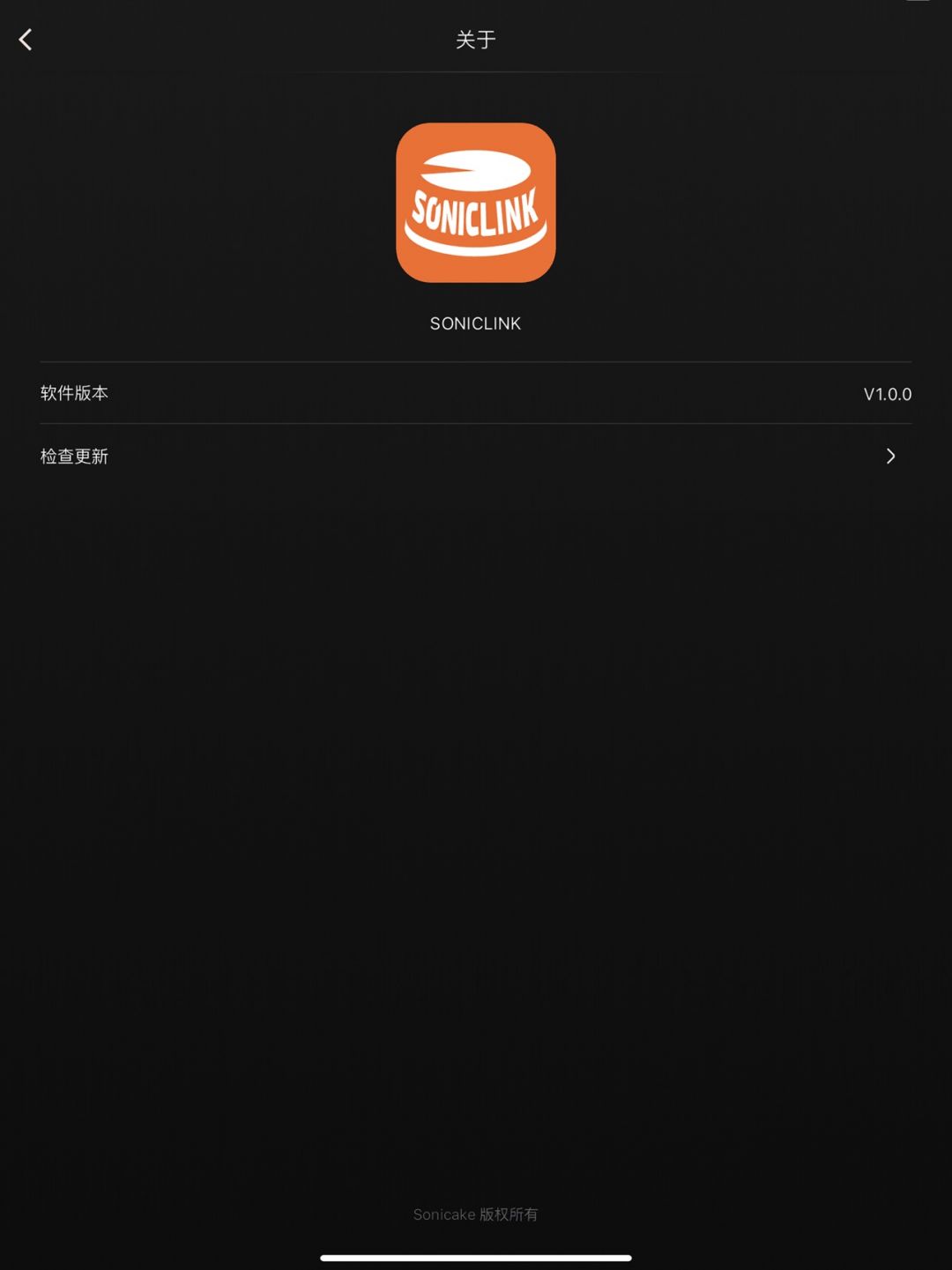This screenshot has width=952, height=1270.
Task: Open the 检查更新 row
Action: click(x=476, y=457)
